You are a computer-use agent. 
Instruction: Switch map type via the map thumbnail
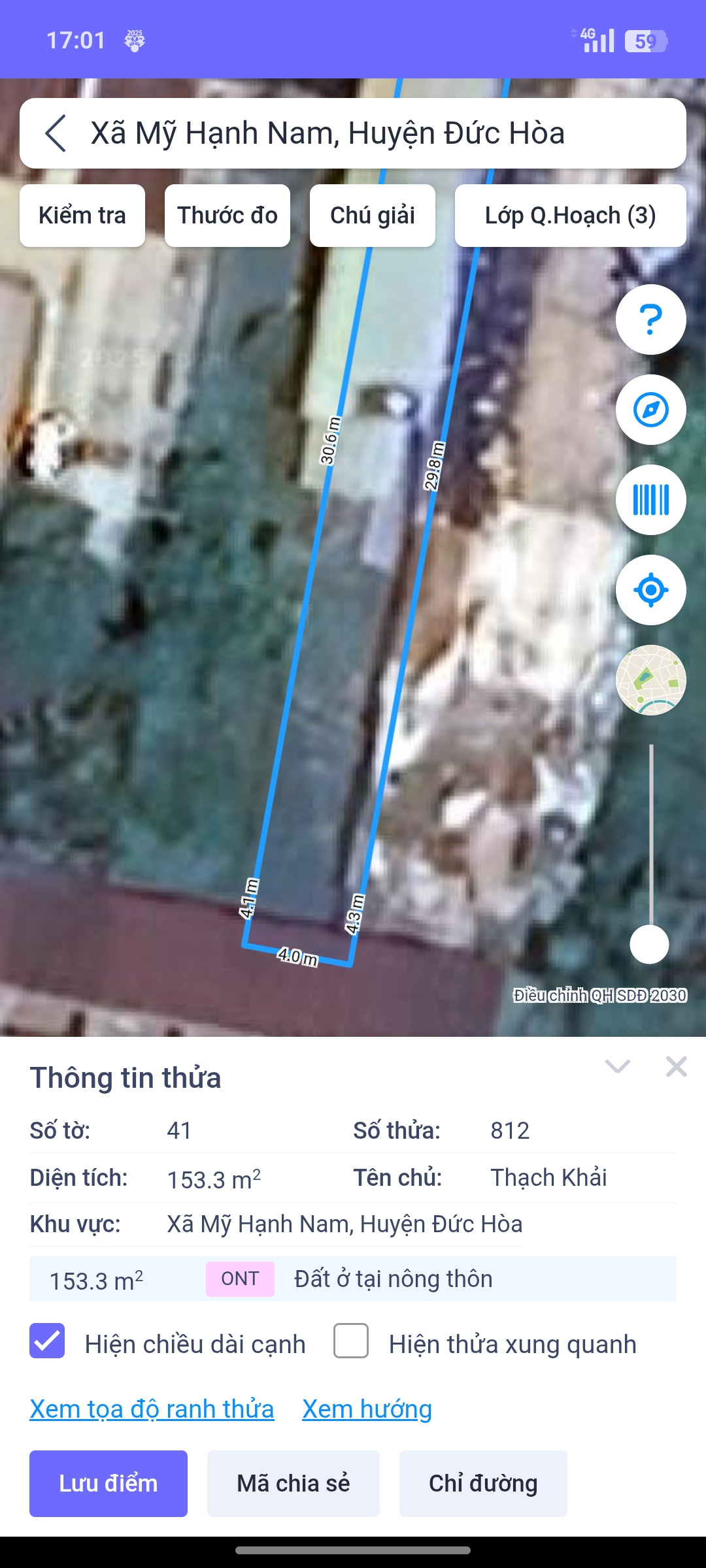650,680
